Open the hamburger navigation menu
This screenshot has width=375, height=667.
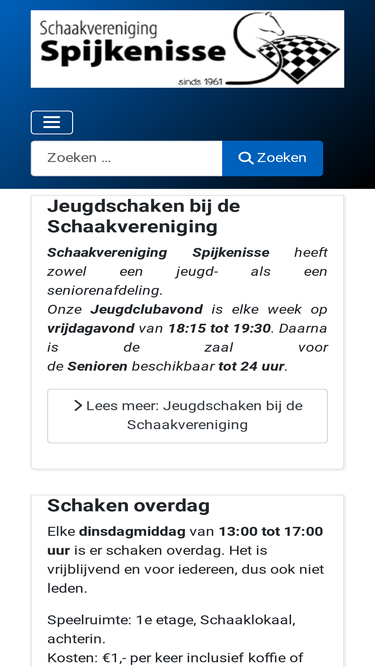click(52, 123)
